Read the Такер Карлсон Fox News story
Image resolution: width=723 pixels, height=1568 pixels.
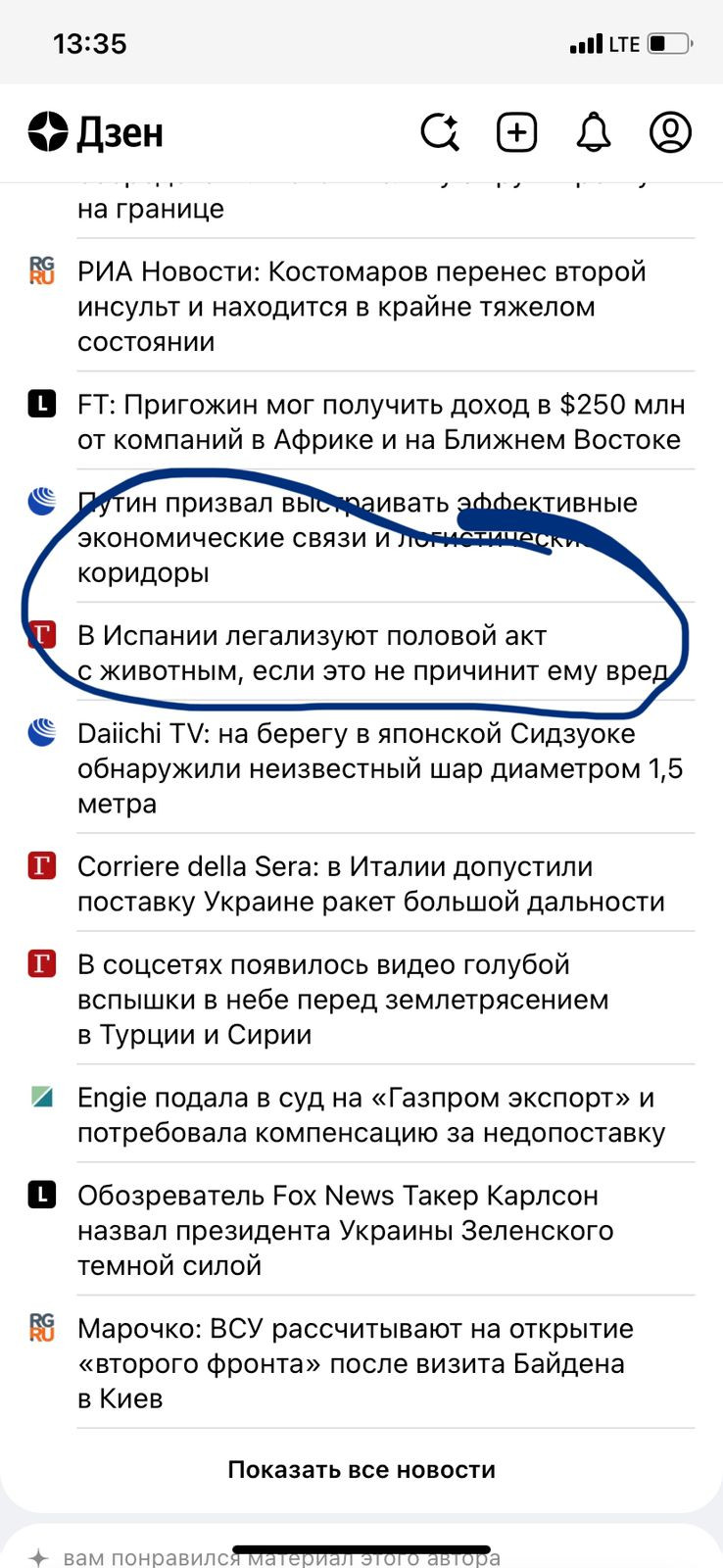(345, 1230)
